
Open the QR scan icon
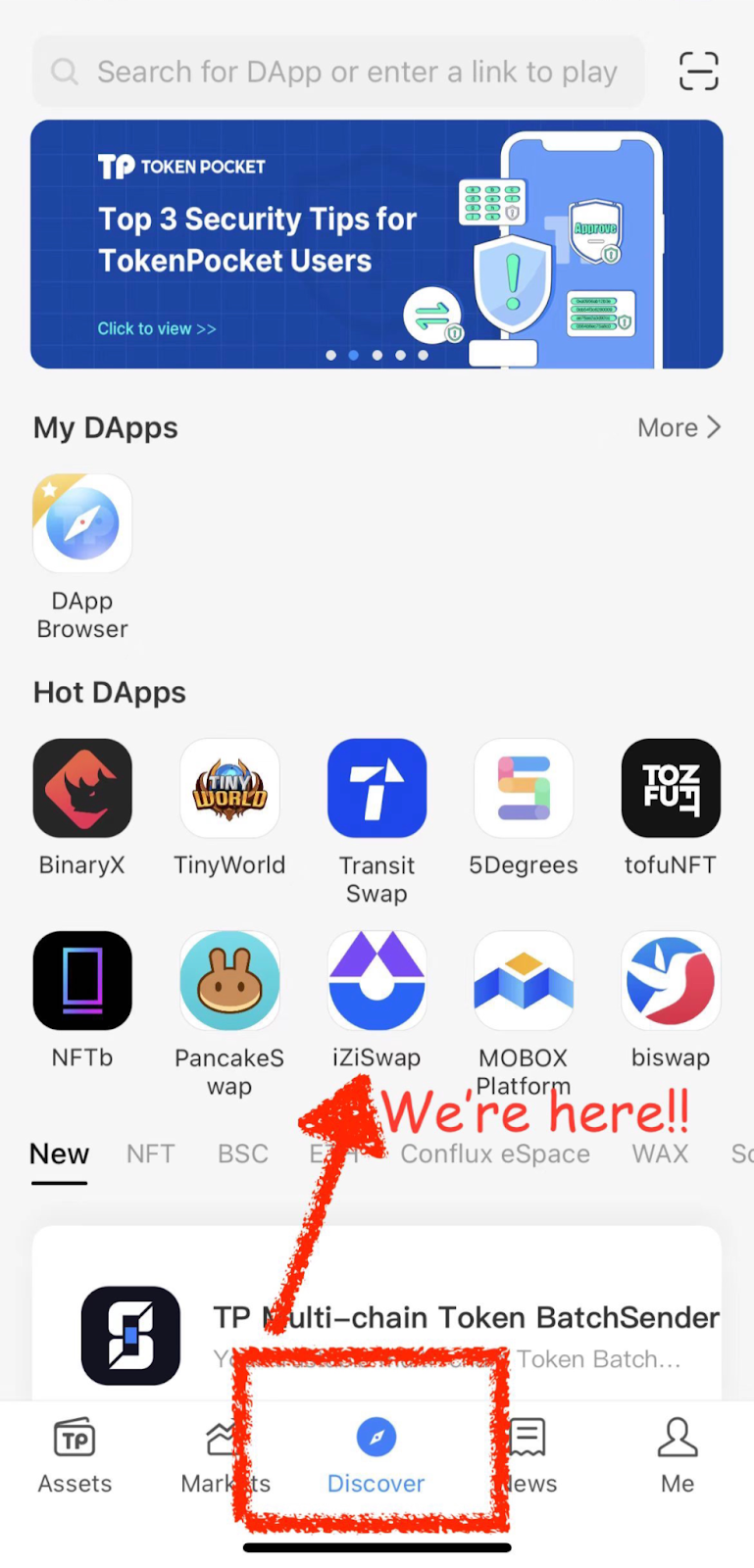[698, 72]
